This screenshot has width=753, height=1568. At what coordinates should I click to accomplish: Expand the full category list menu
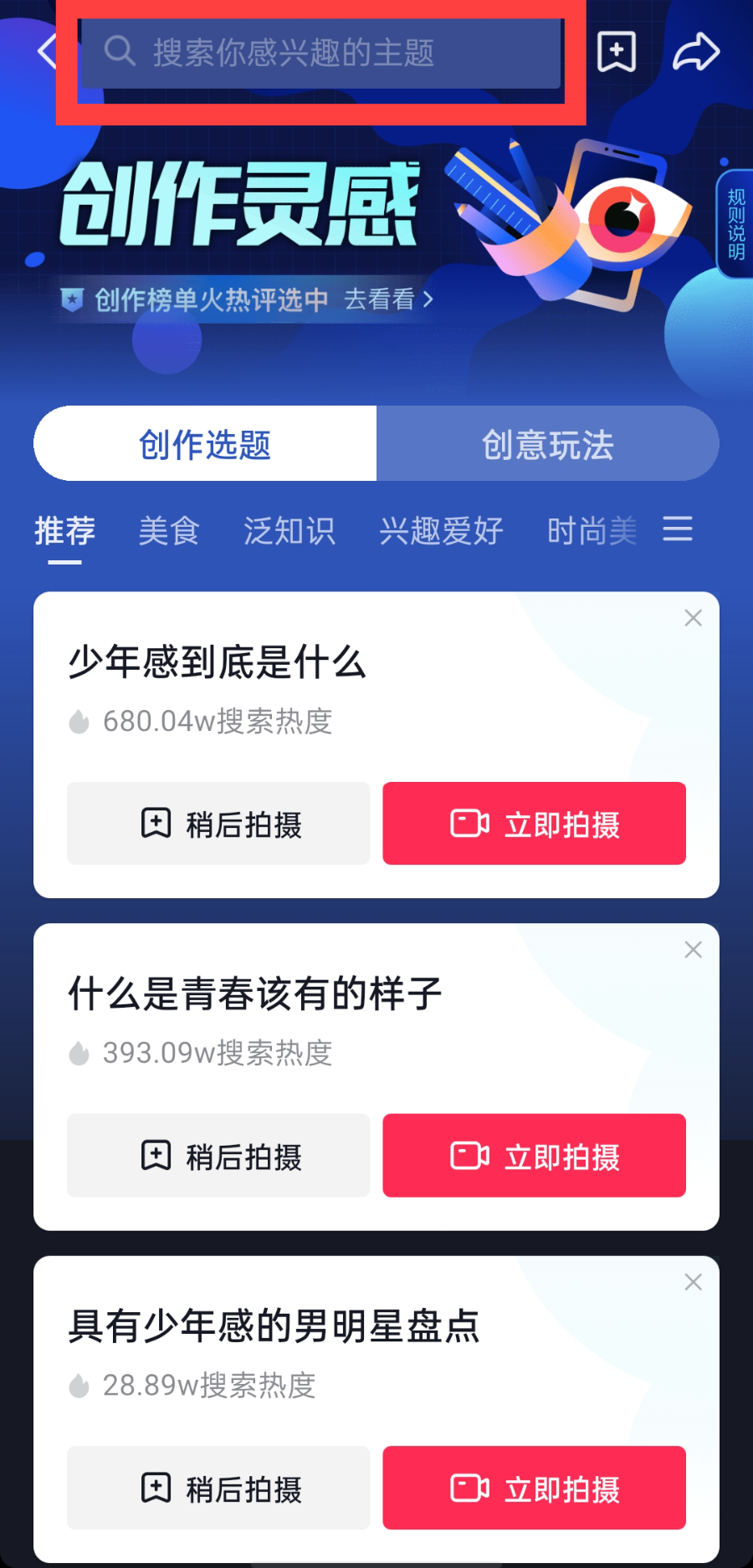click(x=678, y=529)
